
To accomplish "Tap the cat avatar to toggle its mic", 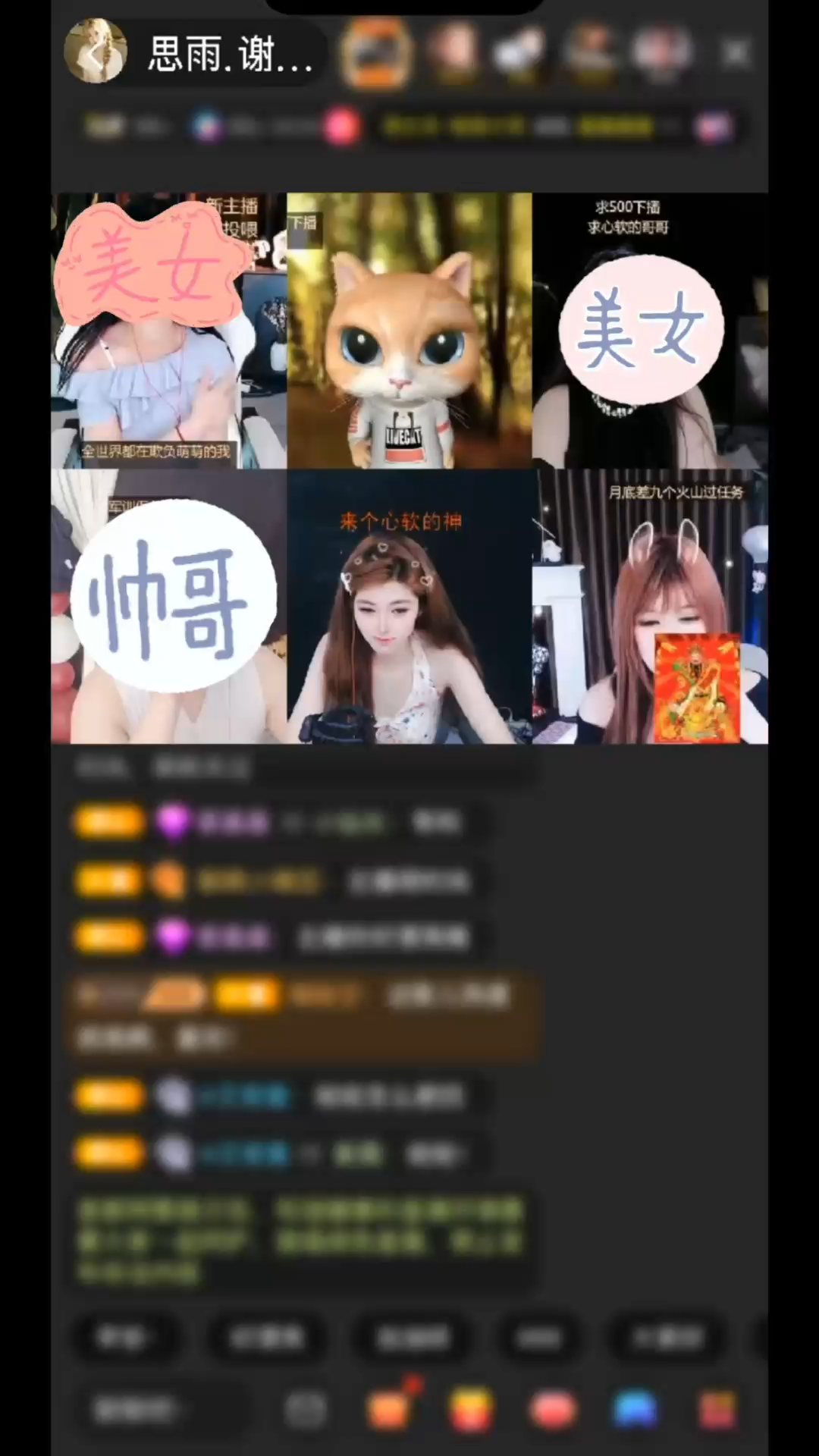I will coord(409,330).
